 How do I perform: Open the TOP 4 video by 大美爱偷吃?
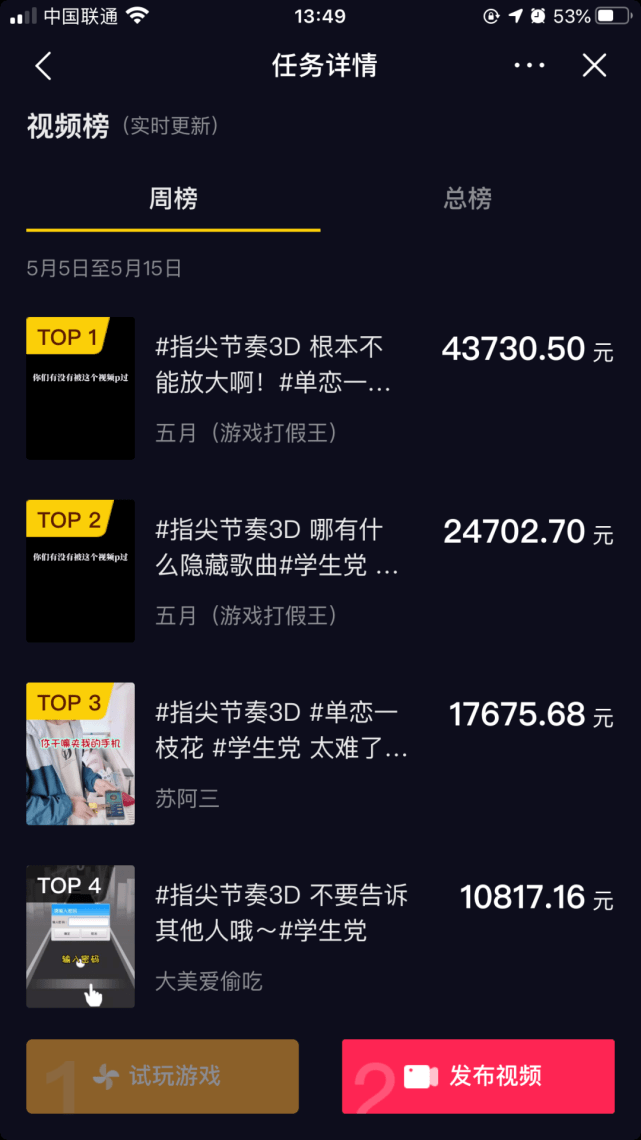320,936
